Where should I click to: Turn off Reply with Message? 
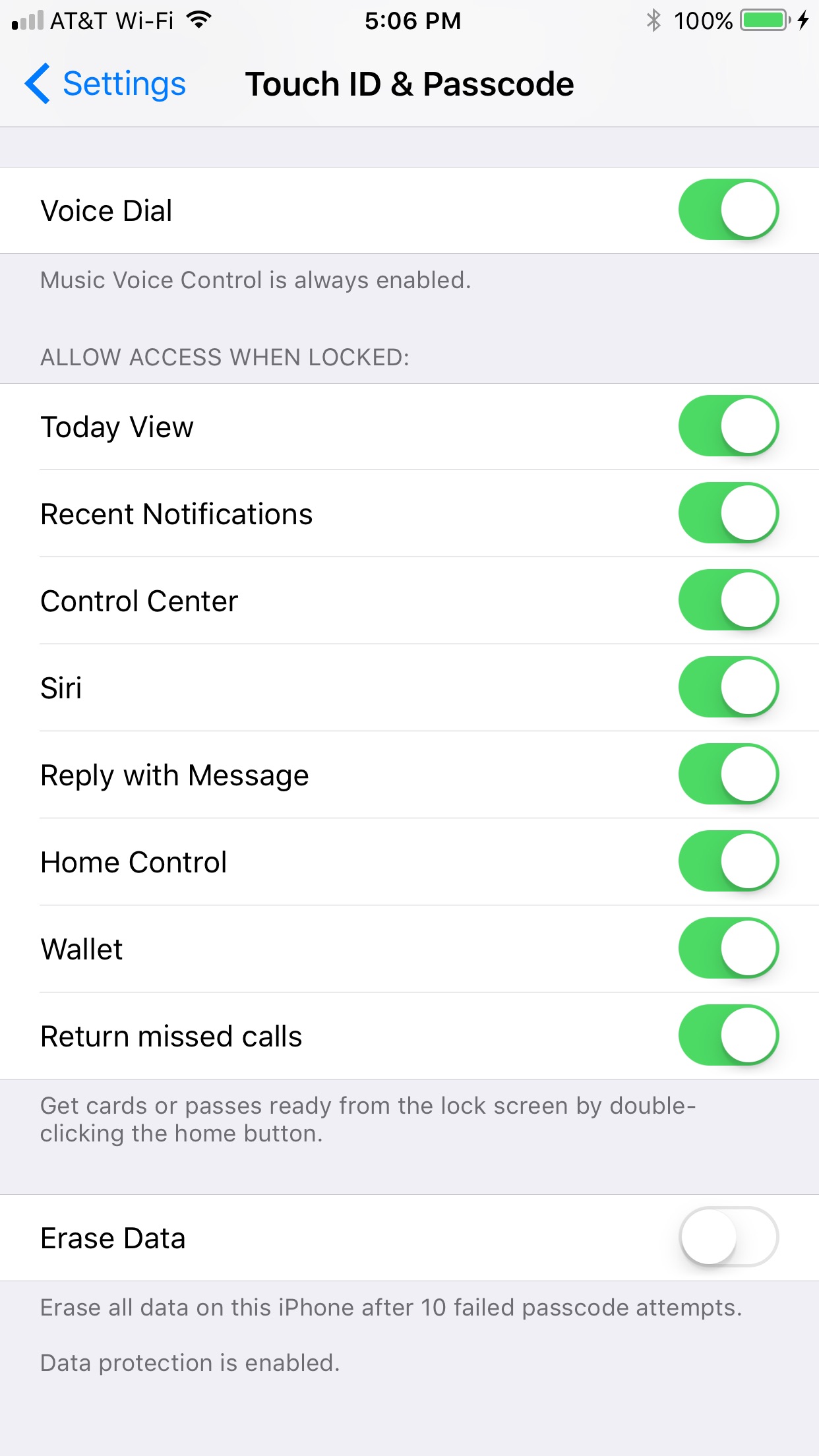click(729, 774)
